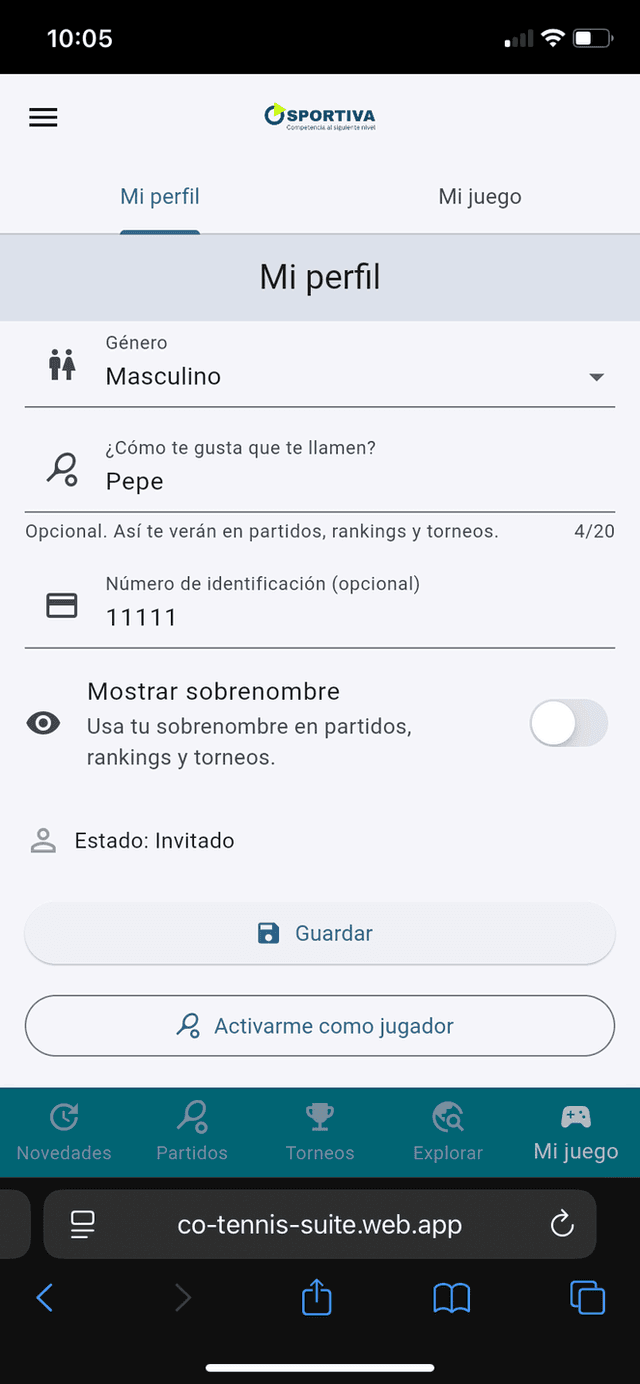Switch to the Torneos bottom tab
640x1384 pixels.
coord(320,1132)
